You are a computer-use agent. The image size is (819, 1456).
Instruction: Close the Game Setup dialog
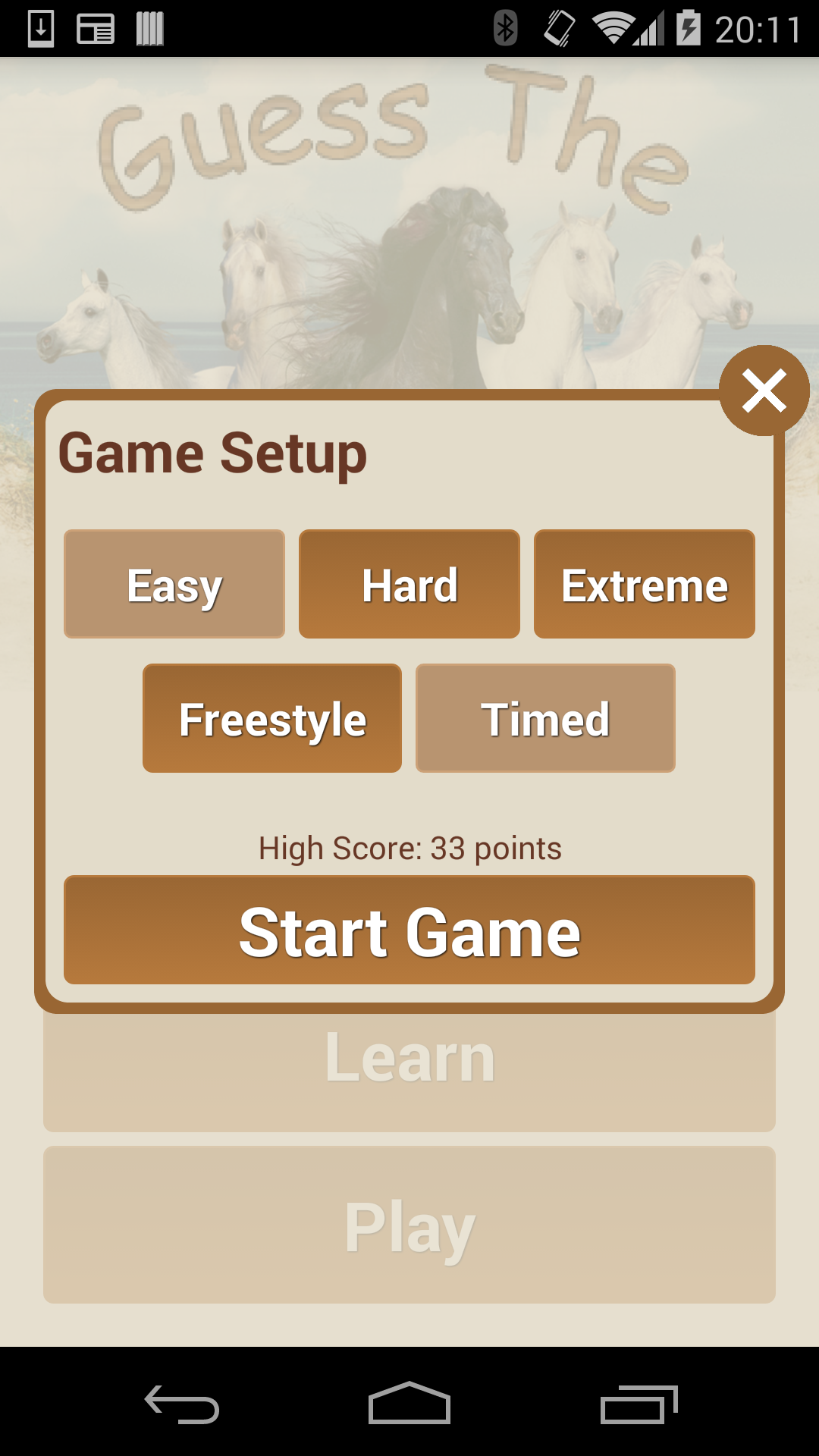pos(764,391)
